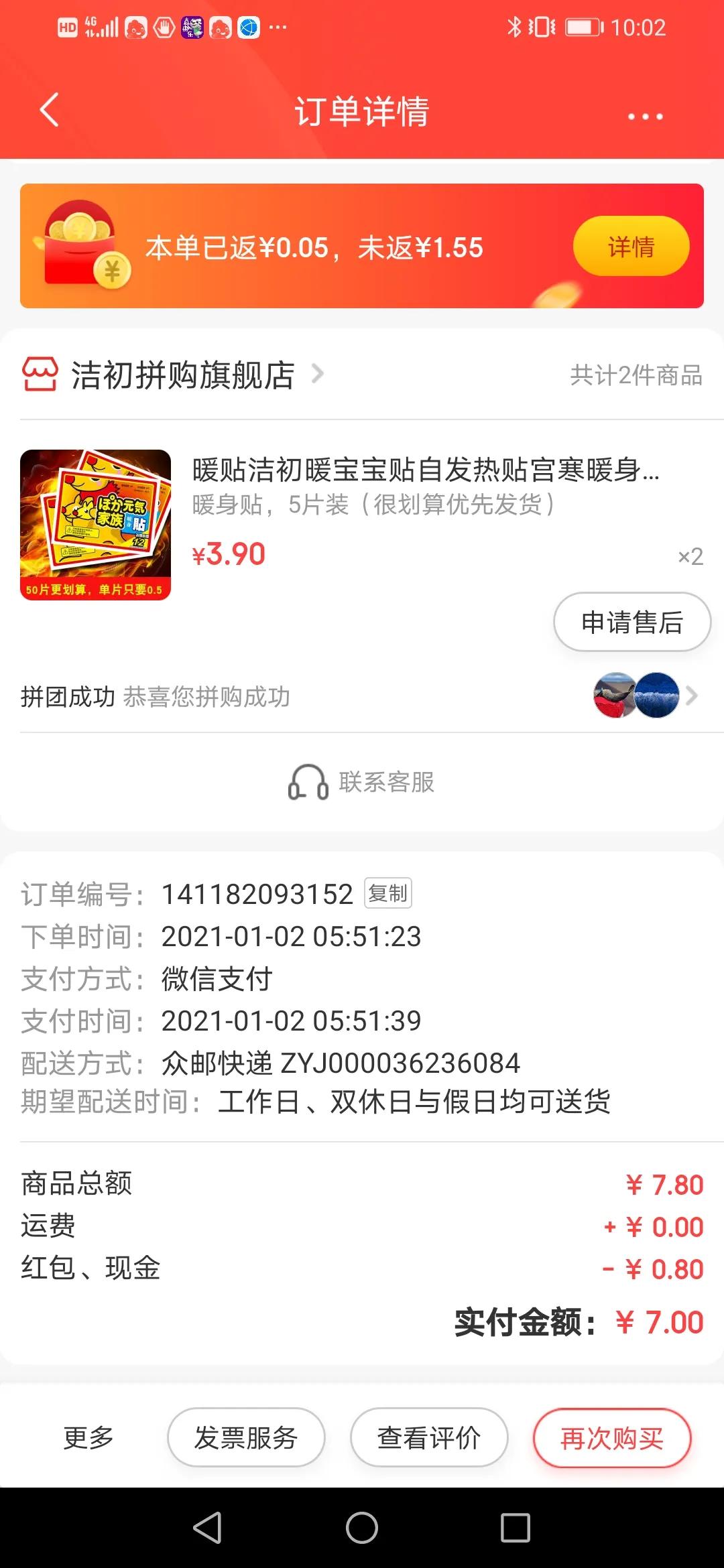Select 更多 at the bottom bar
This screenshot has height=1568, width=724.
[x=87, y=1436]
